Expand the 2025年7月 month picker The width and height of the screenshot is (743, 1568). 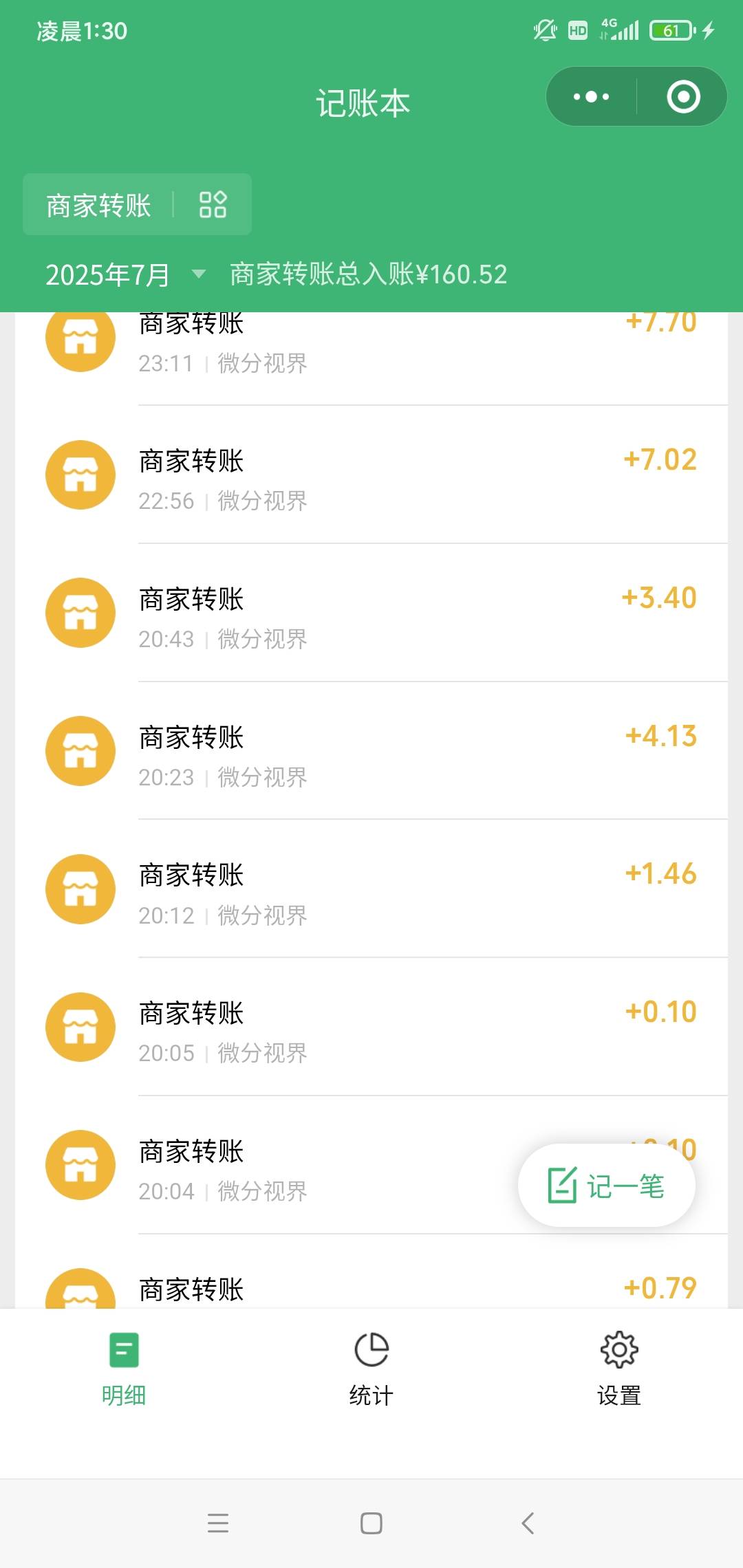[125, 274]
